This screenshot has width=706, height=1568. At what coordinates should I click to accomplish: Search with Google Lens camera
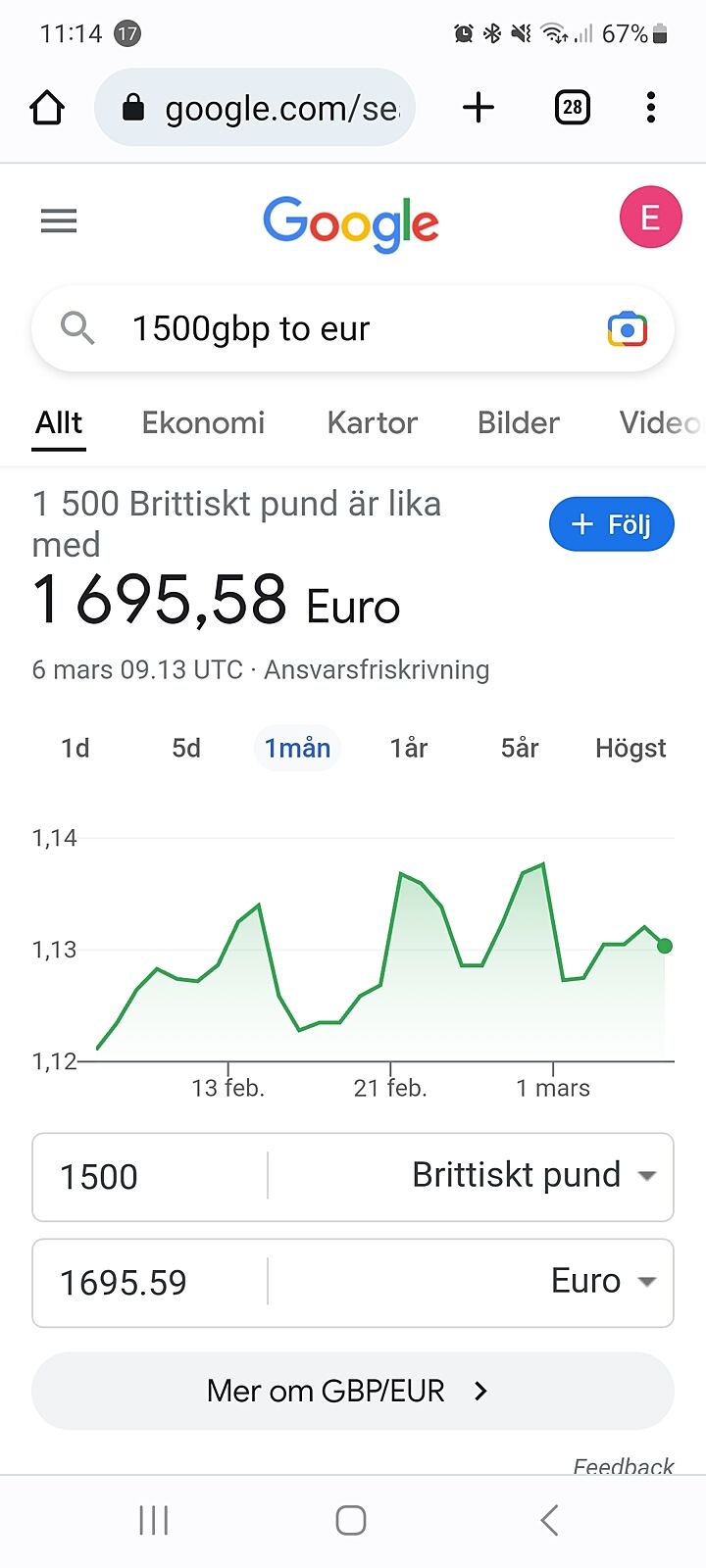pyautogui.click(x=628, y=329)
